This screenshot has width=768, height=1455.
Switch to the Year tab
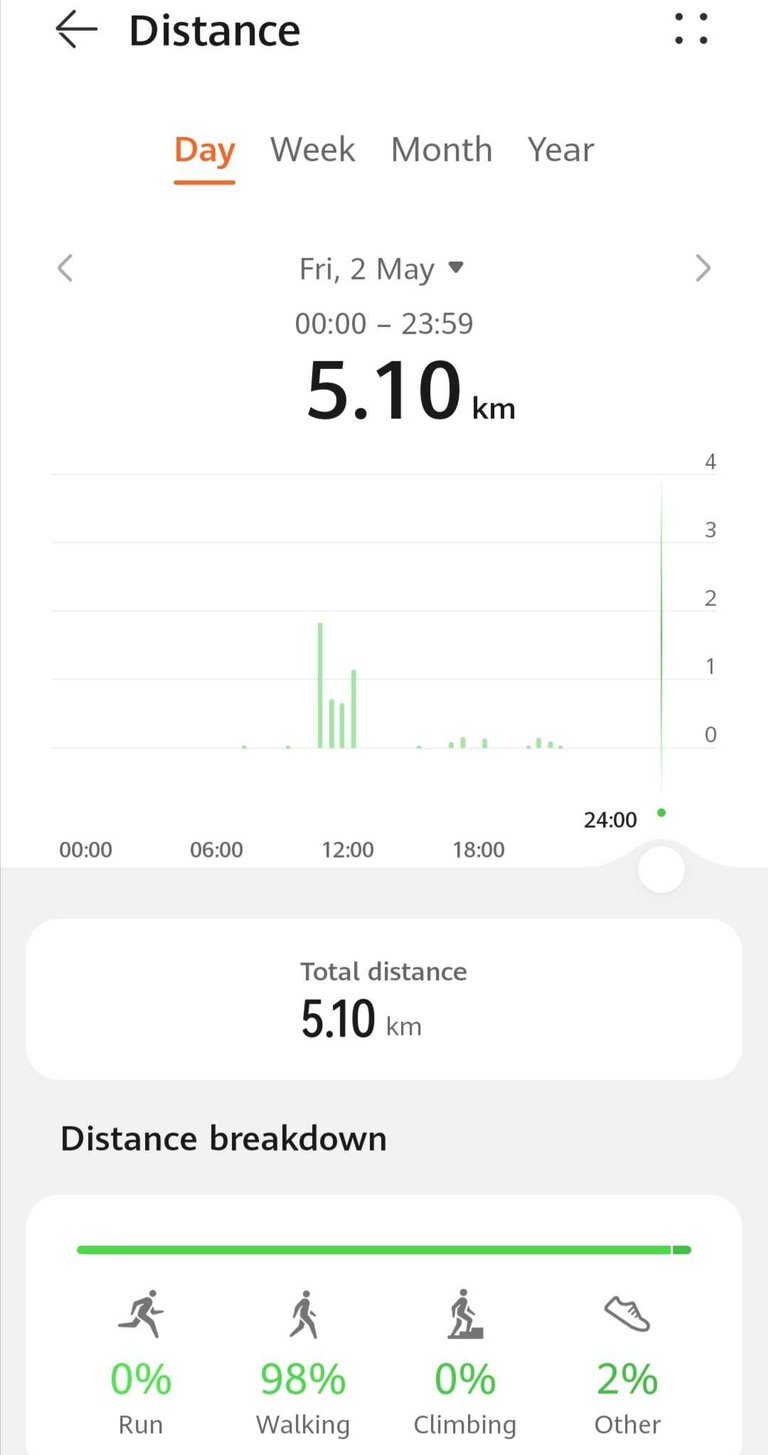560,150
